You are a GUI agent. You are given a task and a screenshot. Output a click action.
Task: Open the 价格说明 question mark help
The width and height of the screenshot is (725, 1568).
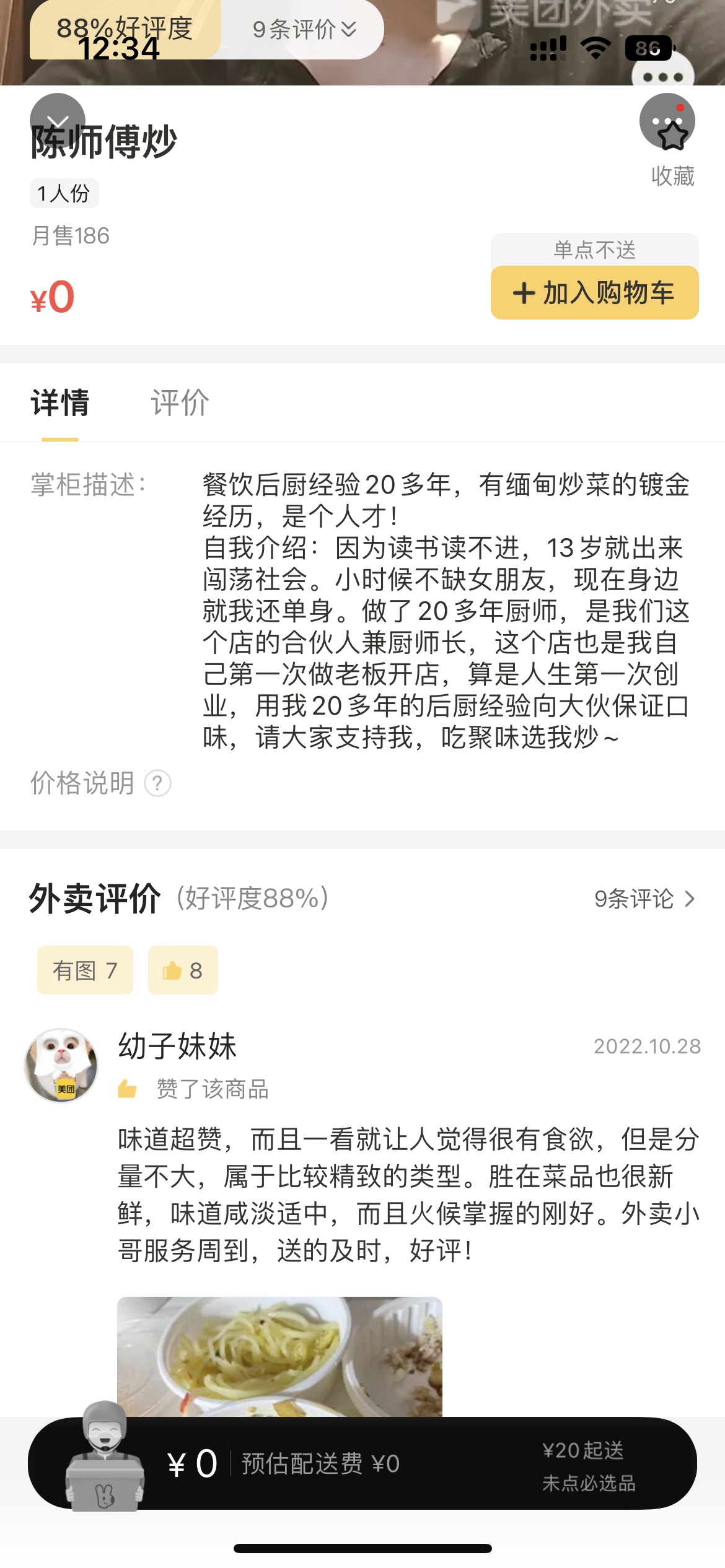[x=157, y=783]
